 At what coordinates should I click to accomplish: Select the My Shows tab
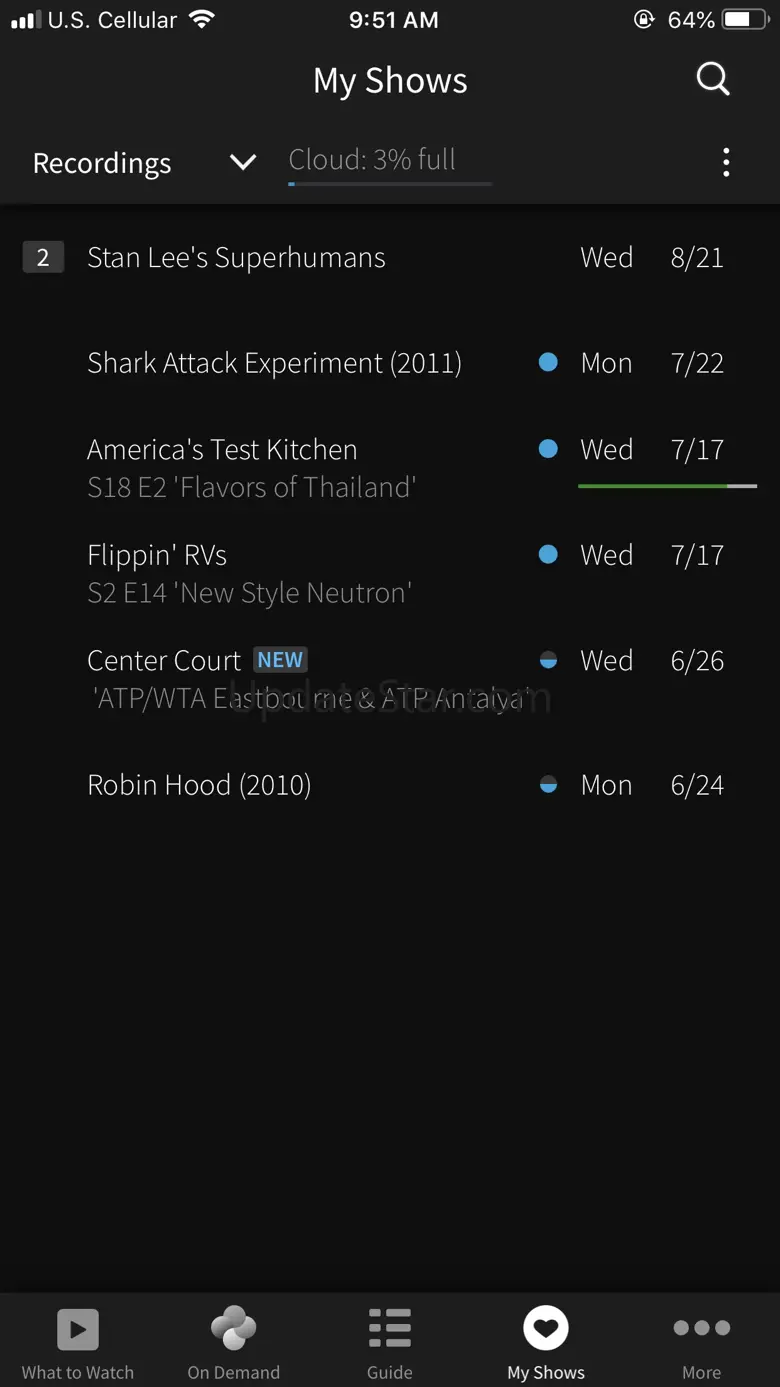546,1343
